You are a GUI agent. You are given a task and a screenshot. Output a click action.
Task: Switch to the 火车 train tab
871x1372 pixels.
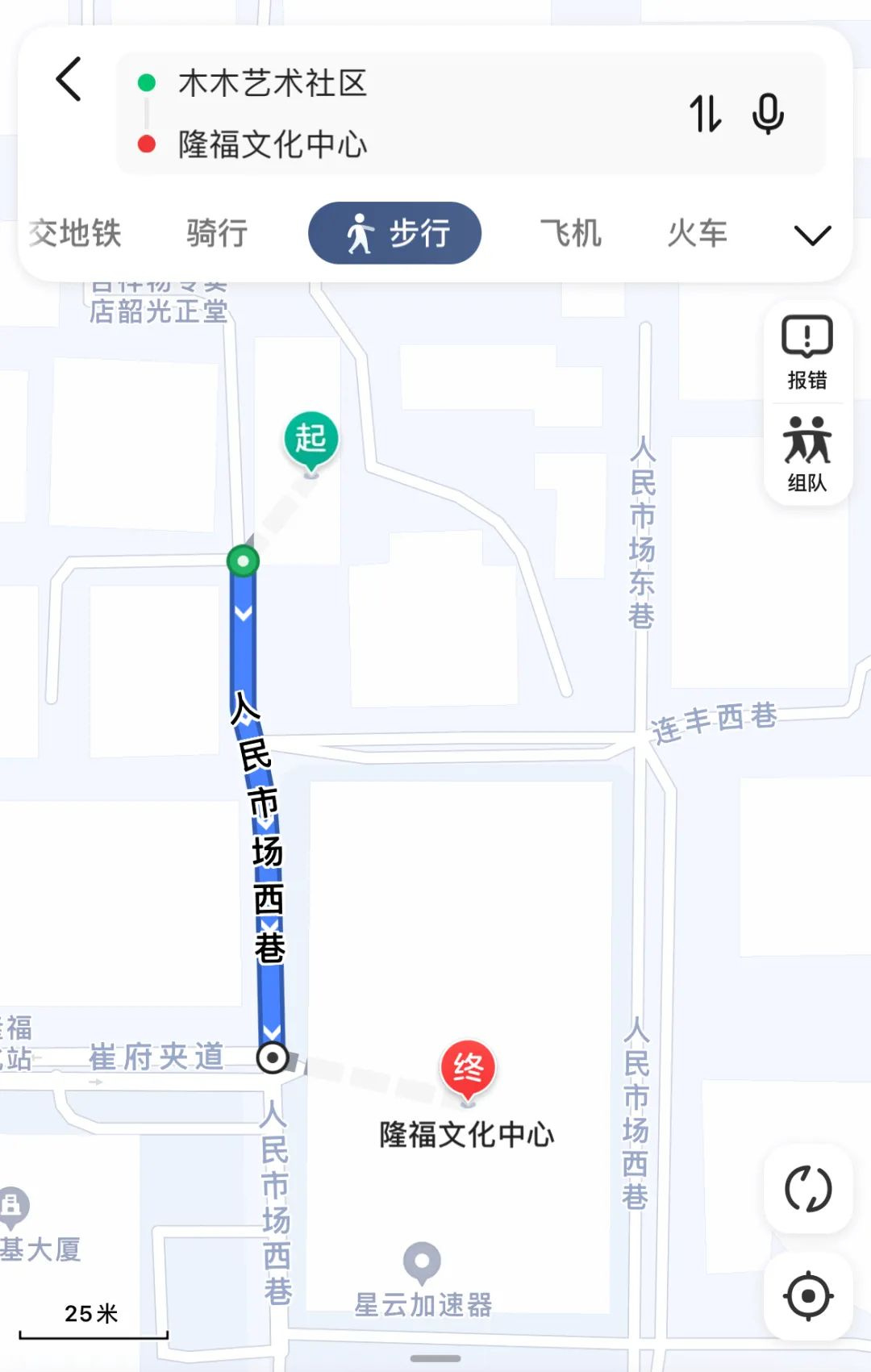697,233
